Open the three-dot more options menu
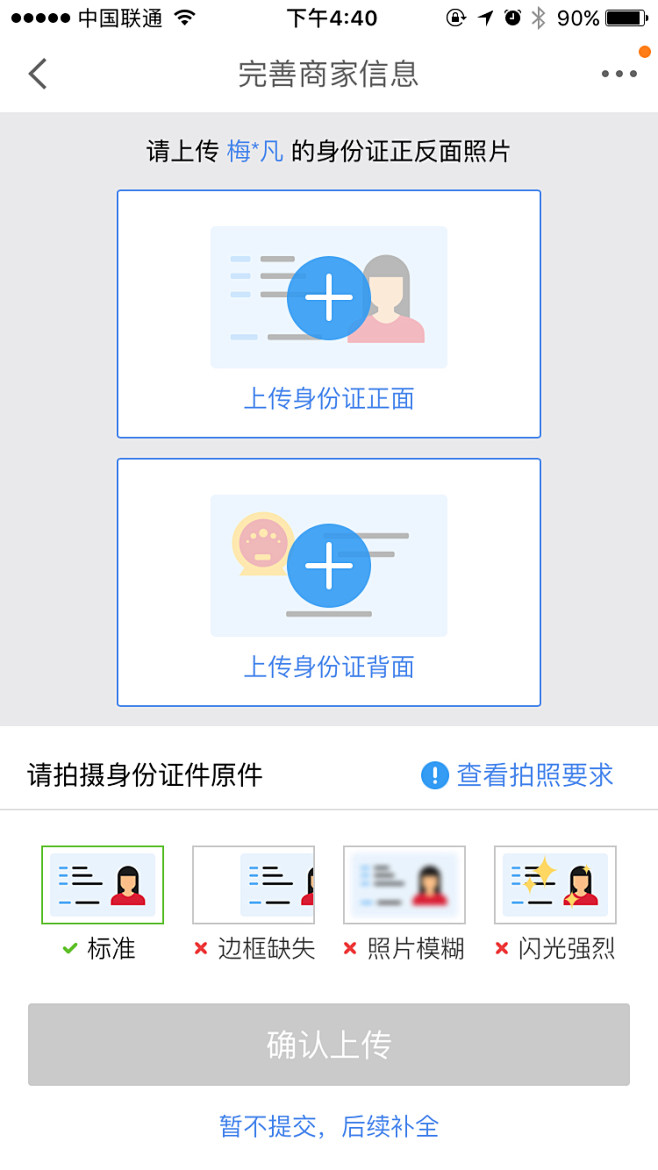Screen dimensions: 658x1170 pyautogui.click(x=619, y=74)
